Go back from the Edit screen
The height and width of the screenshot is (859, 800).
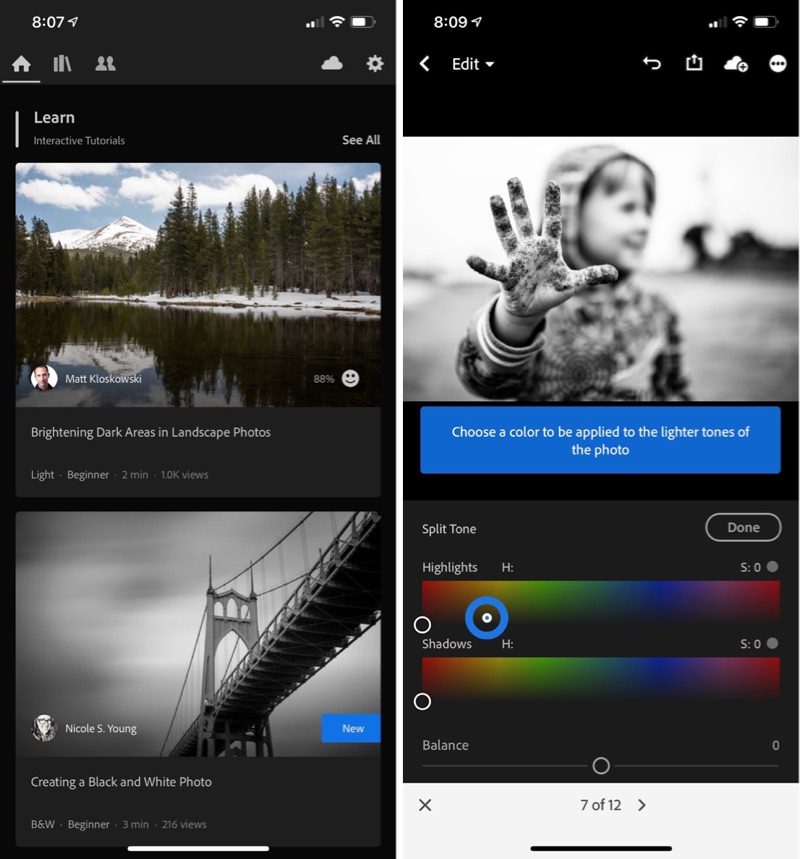coord(424,64)
